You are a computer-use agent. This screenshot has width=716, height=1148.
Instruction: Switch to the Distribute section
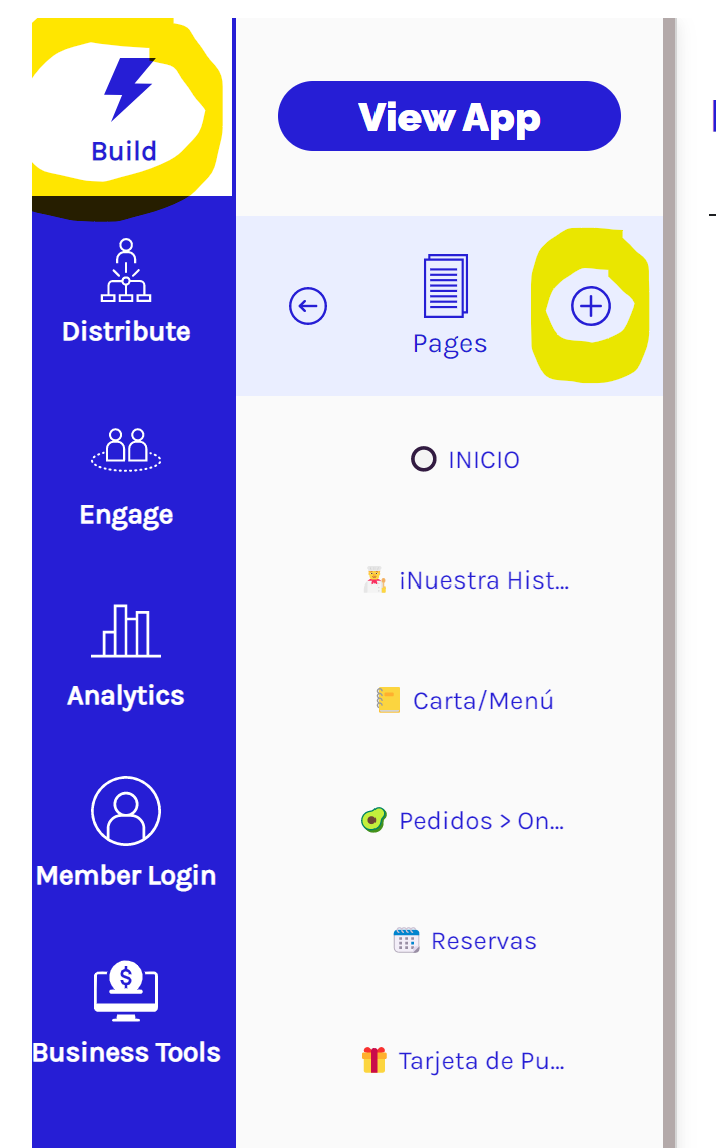click(126, 291)
